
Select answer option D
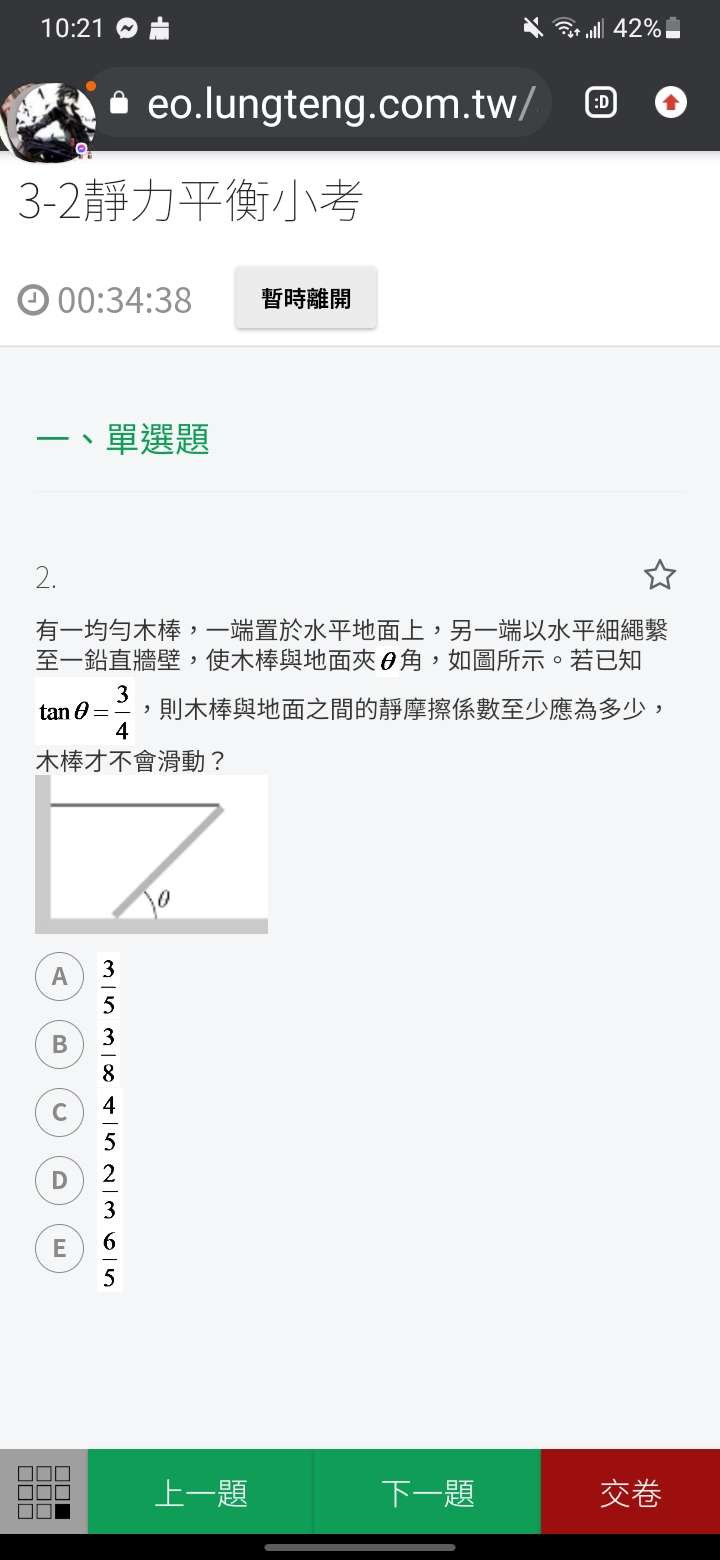[60, 1180]
